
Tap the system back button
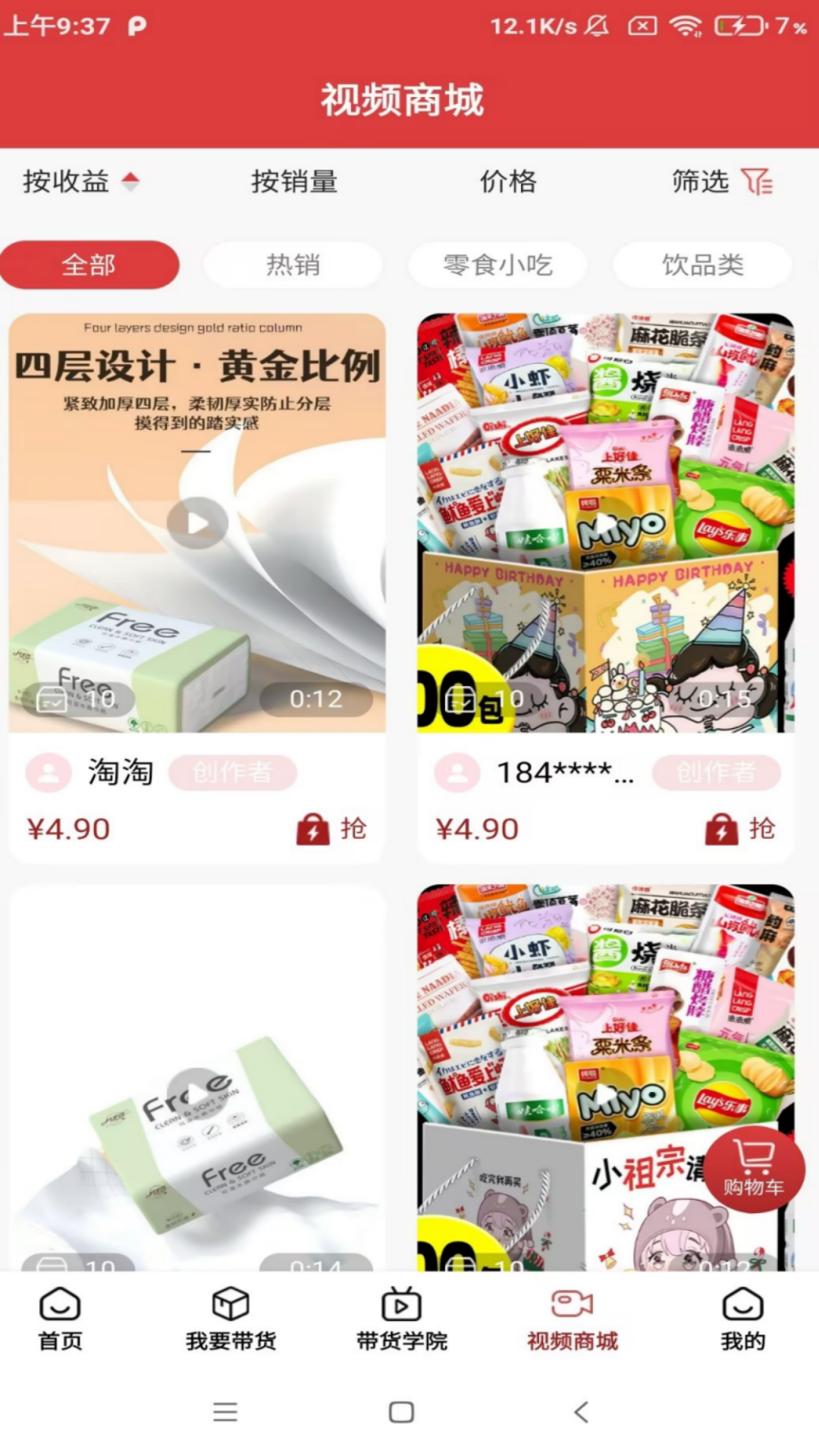(x=581, y=1412)
